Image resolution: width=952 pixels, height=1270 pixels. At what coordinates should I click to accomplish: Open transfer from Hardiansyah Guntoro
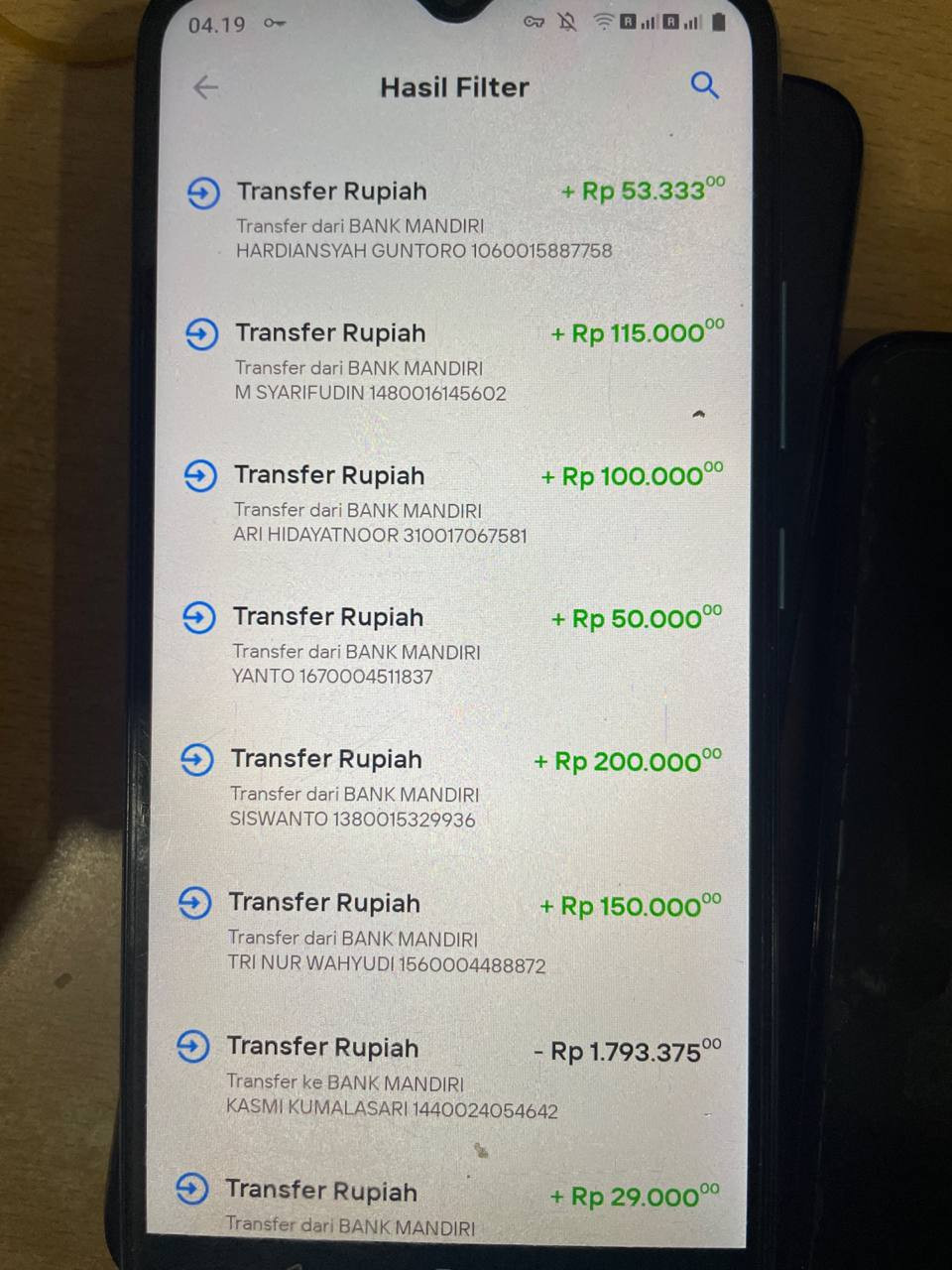click(452, 219)
